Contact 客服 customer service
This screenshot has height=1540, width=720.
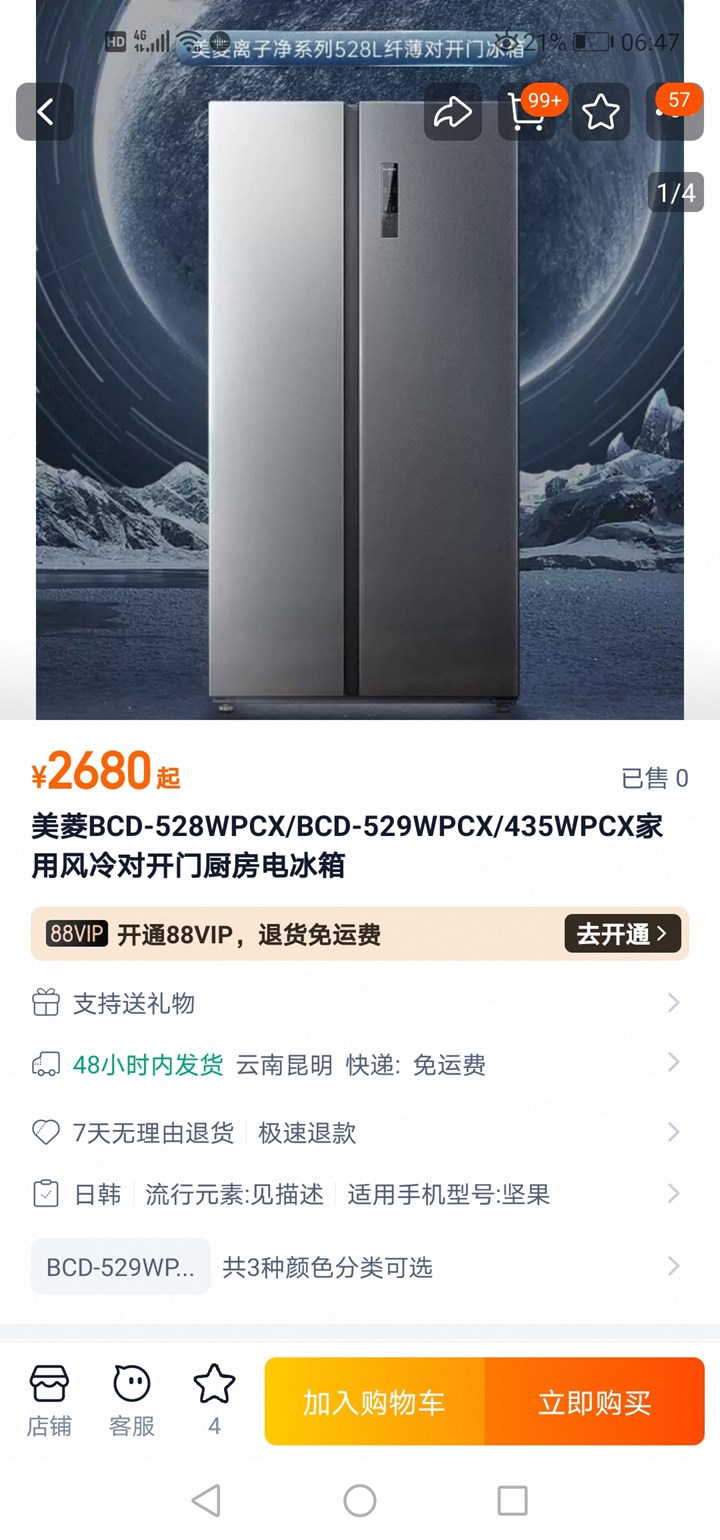131,1400
